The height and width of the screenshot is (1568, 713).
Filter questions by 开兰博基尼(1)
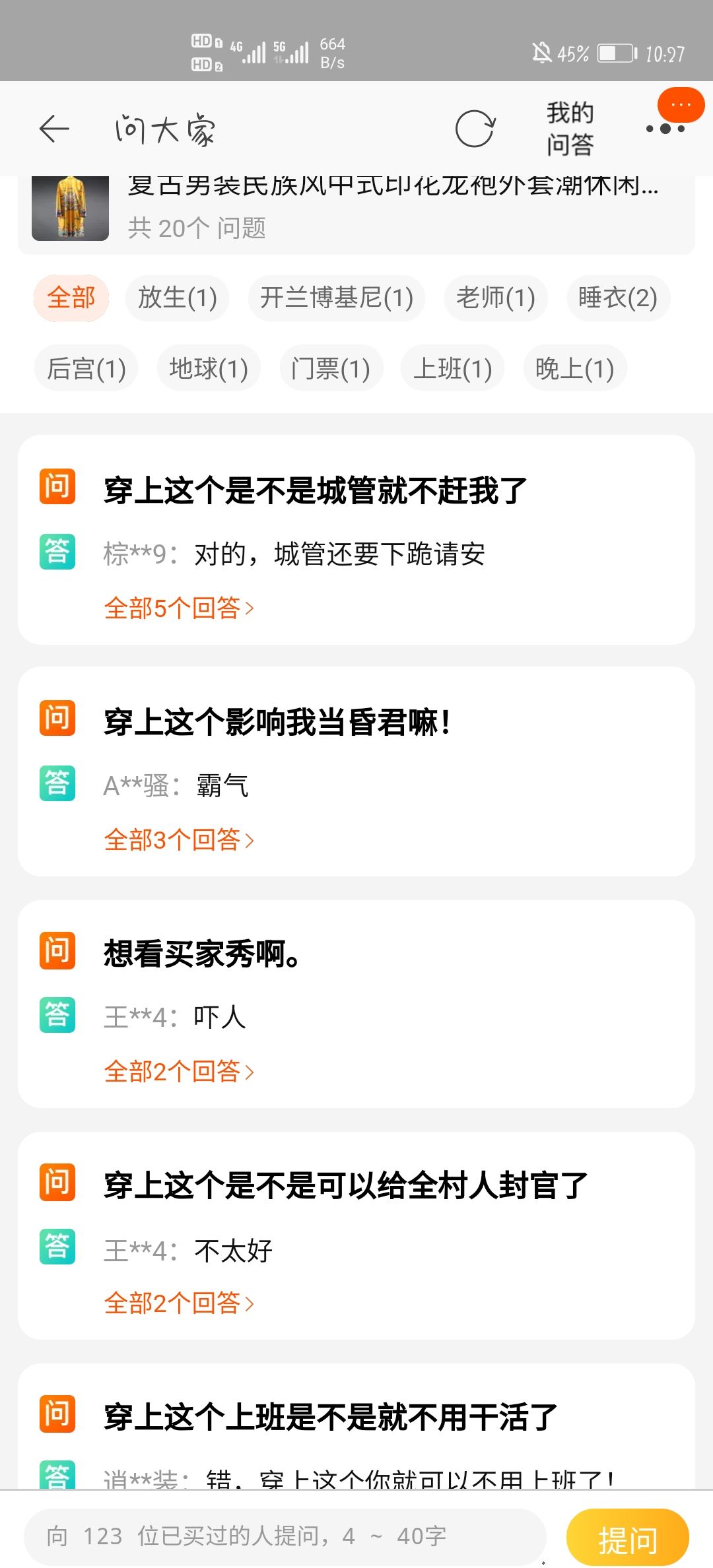point(337,298)
